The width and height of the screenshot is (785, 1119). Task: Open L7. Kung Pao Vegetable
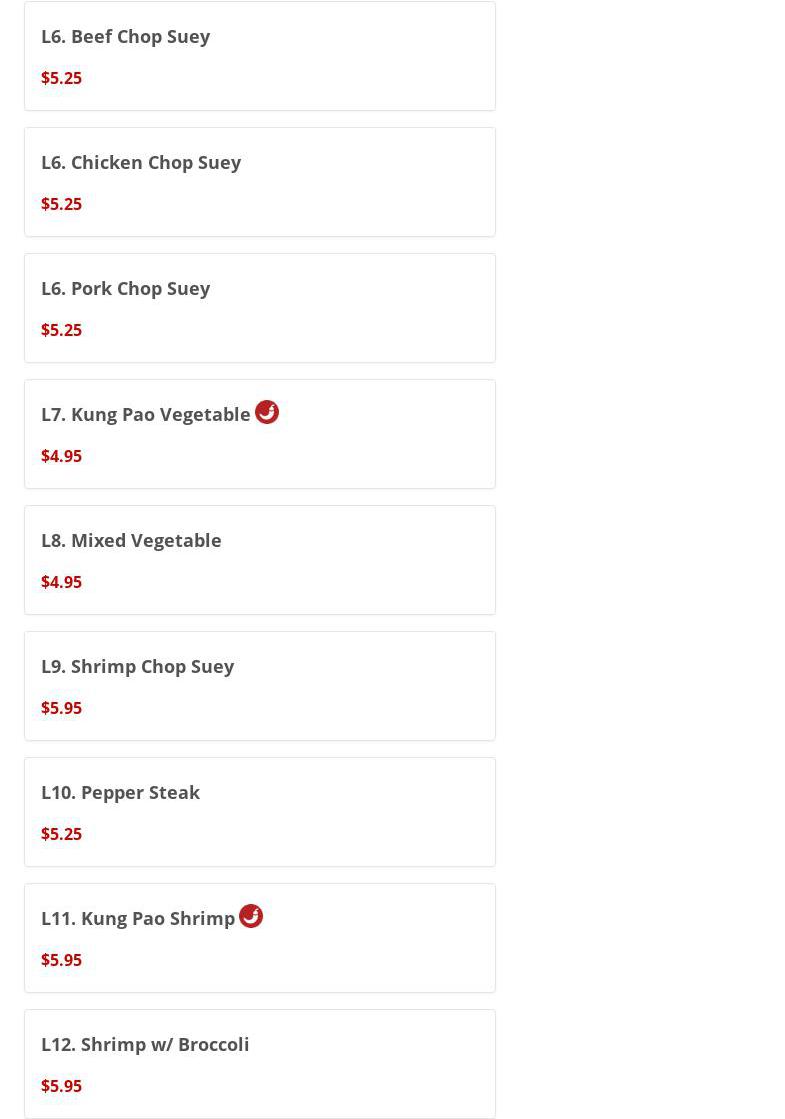coord(259,434)
